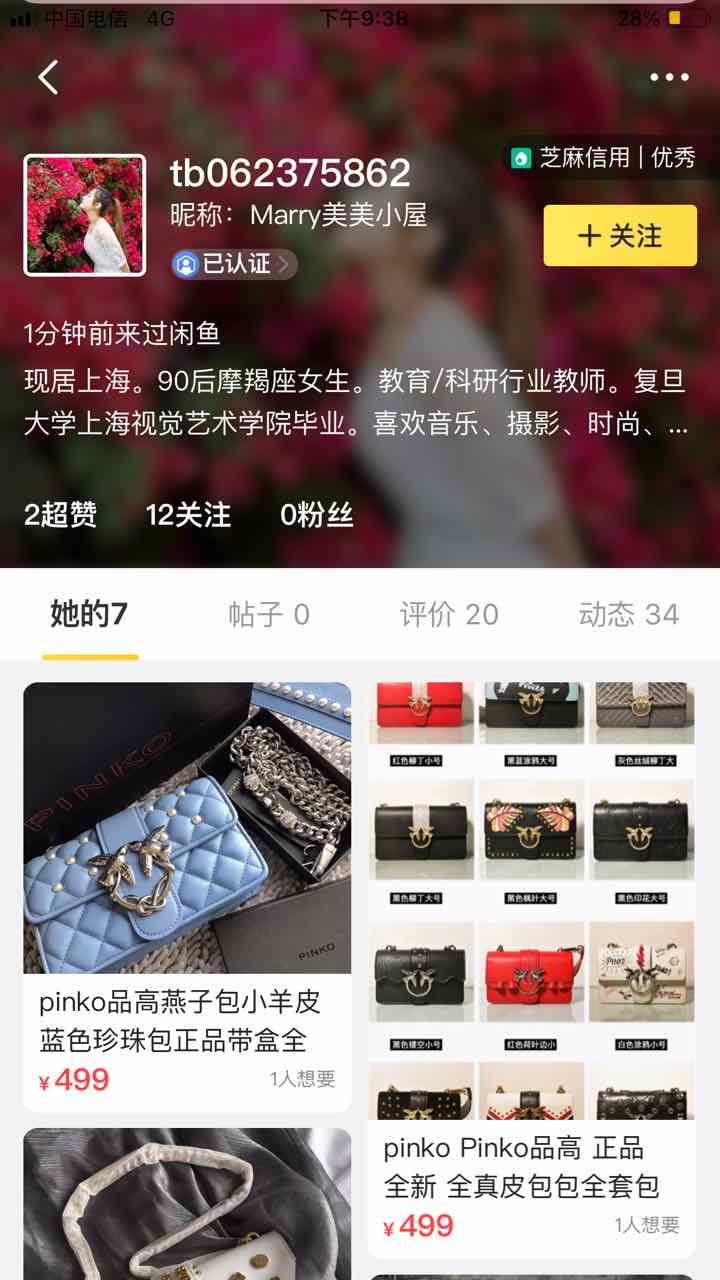View the 0粉丝 followers list

[x=316, y=515]
